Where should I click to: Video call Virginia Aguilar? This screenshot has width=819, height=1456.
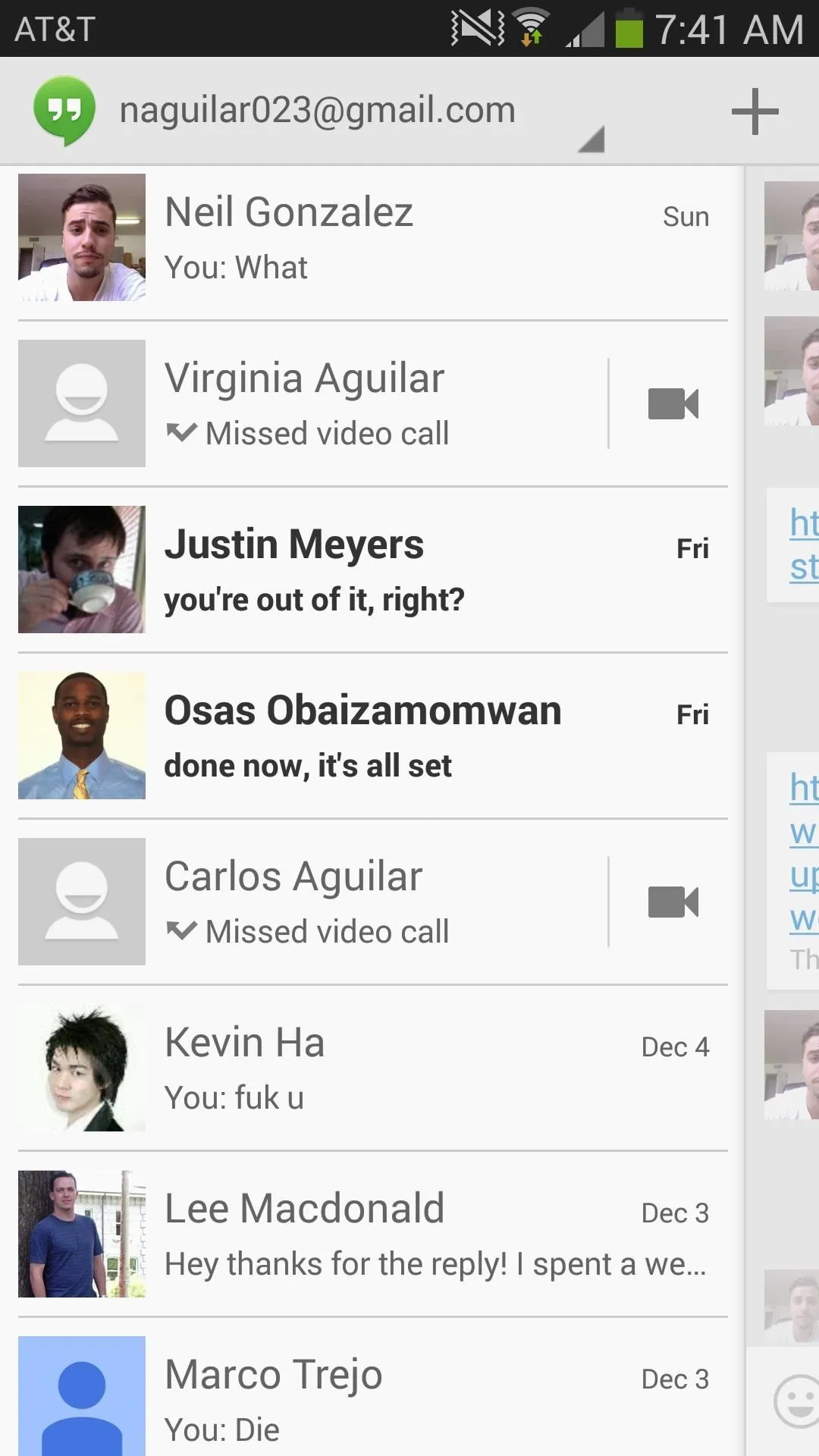673,403
